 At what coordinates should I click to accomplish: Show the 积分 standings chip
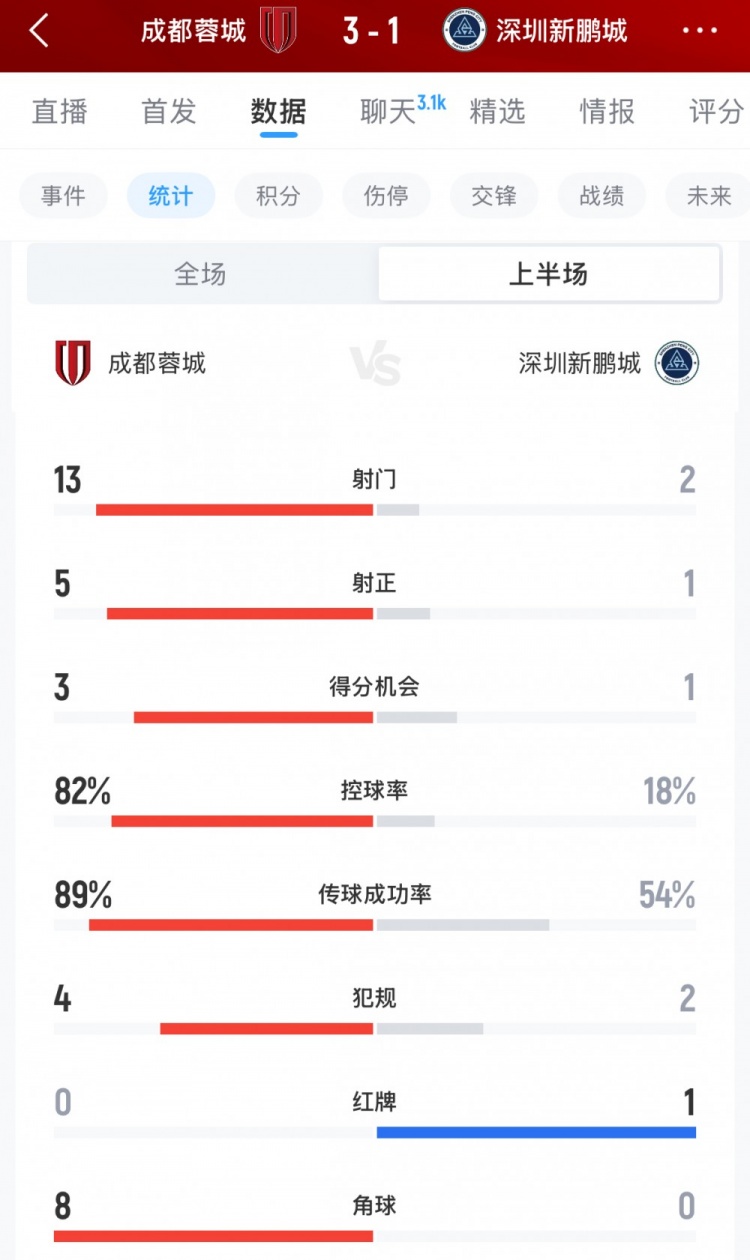[x=278, y=196]
